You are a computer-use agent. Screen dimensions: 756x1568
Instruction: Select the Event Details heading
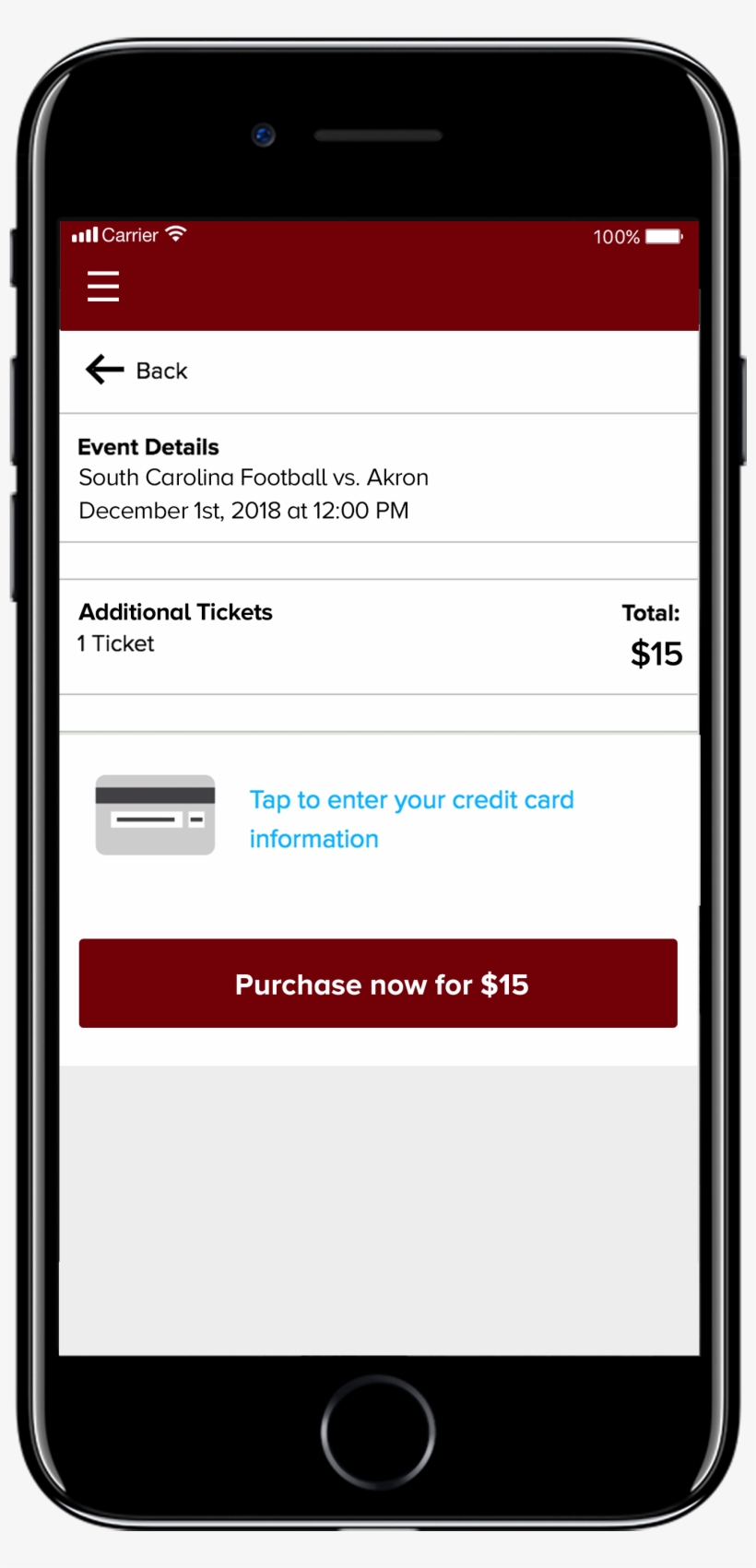(x=148, y=446)
